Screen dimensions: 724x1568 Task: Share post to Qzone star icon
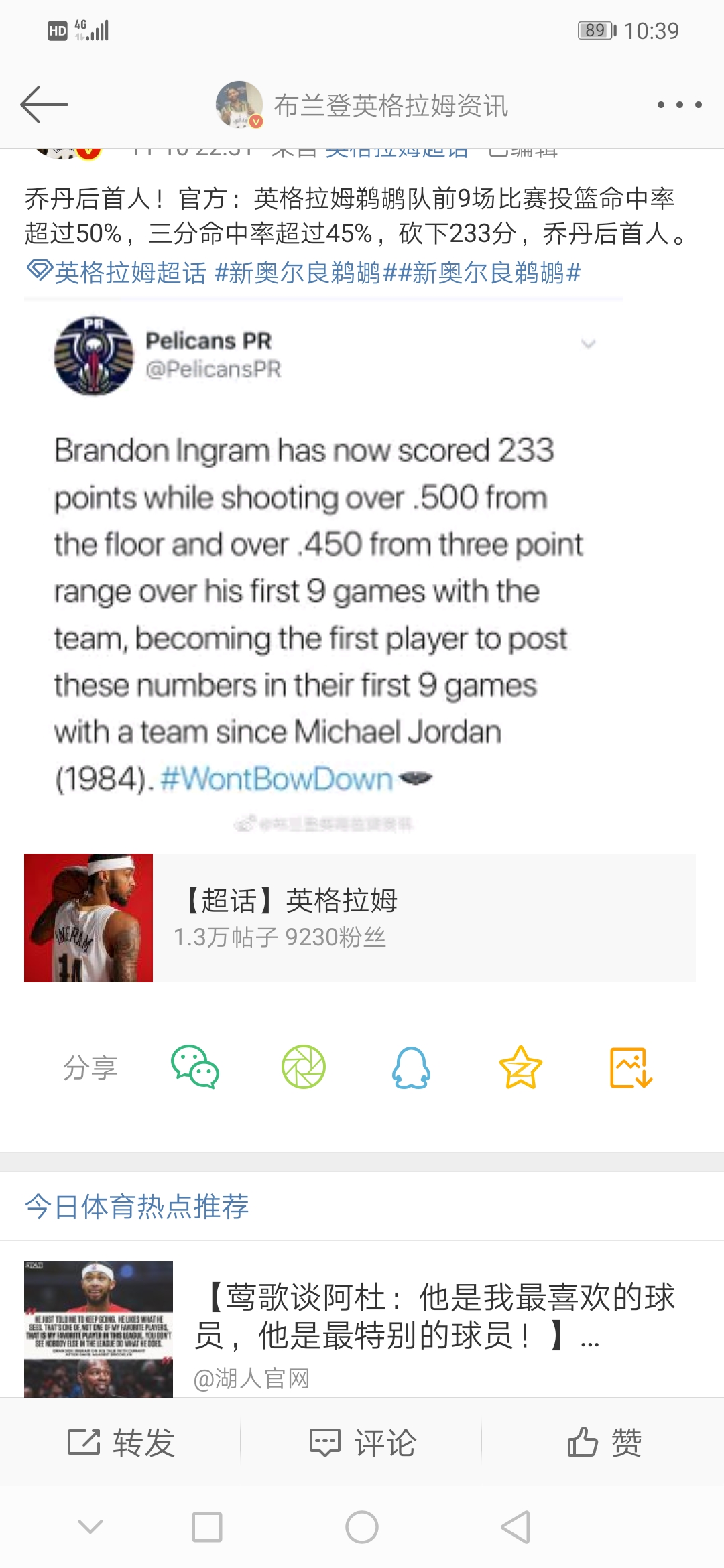tap(520, 1067)
